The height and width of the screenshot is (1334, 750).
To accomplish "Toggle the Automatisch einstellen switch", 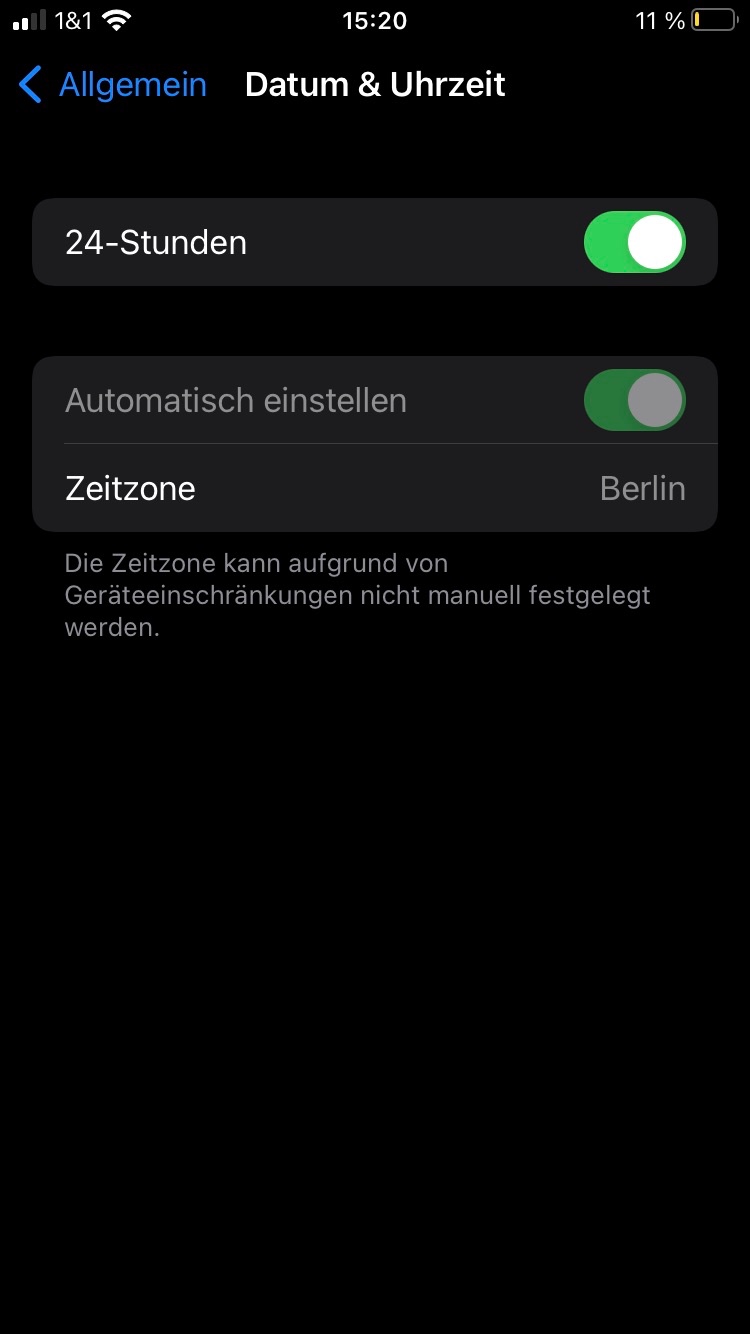I will click(x=635, y=400).
